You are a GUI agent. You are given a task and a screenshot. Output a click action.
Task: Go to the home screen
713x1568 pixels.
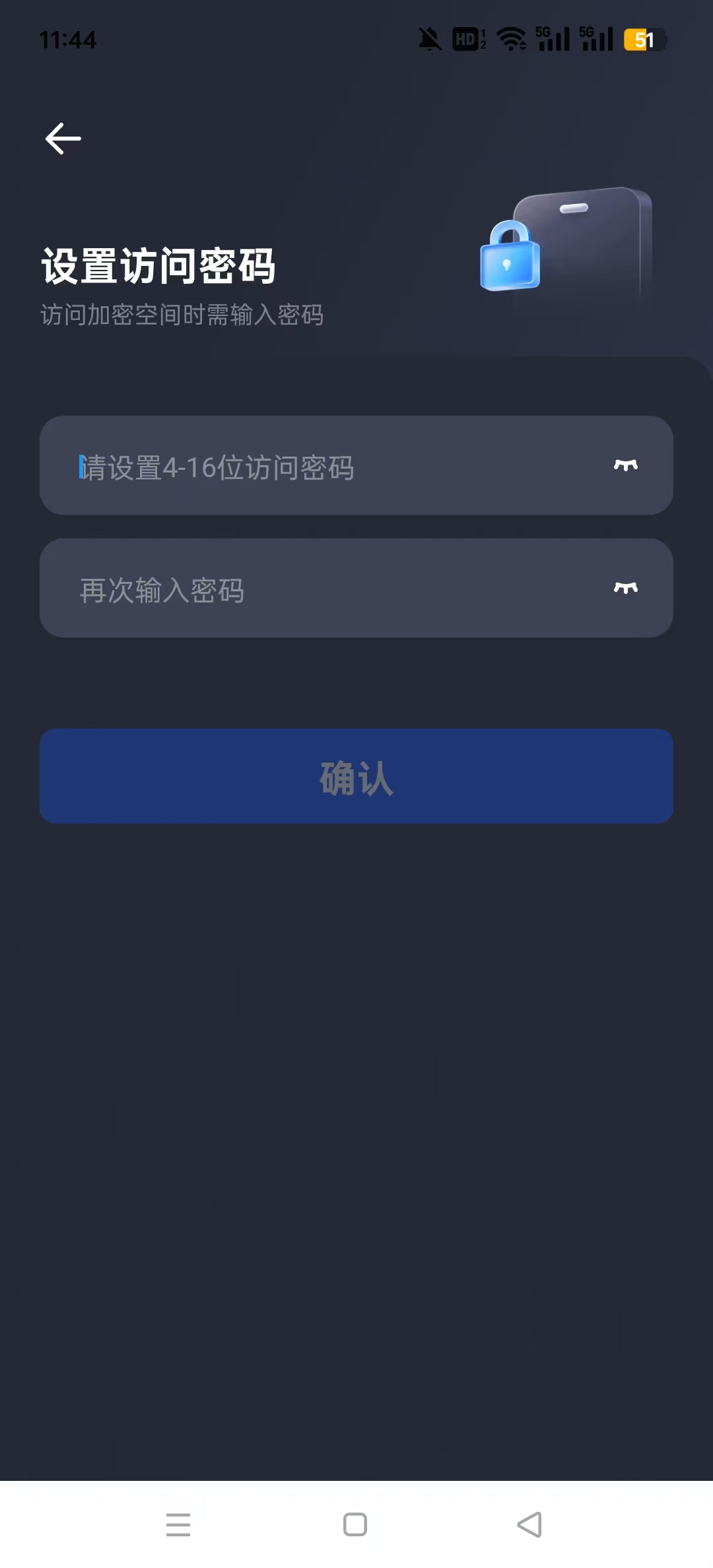coord(355,1524)
